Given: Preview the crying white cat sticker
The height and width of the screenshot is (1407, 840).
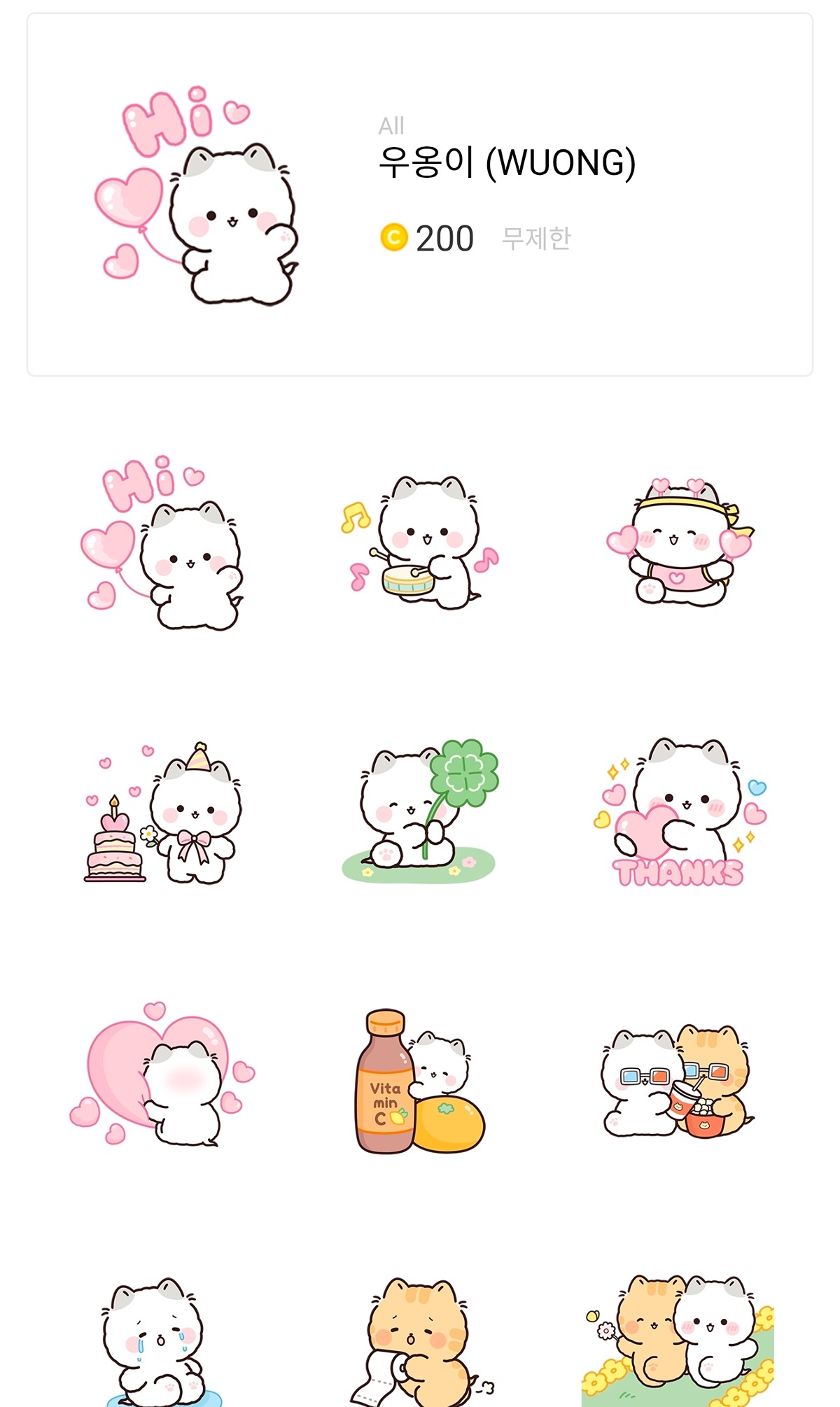Looking at the screenshot, I should pos(162,1342).
